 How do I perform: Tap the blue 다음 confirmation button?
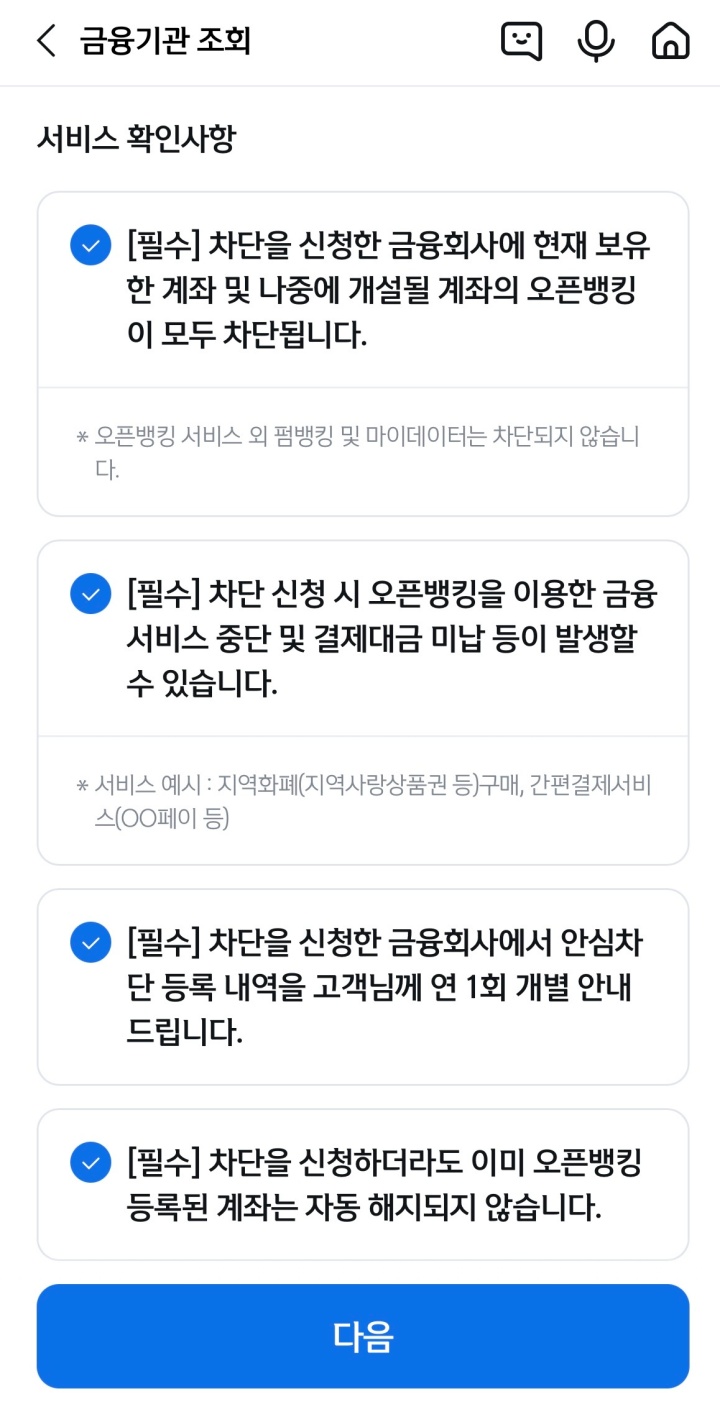pyautogui.click(x=360, y=1336)
